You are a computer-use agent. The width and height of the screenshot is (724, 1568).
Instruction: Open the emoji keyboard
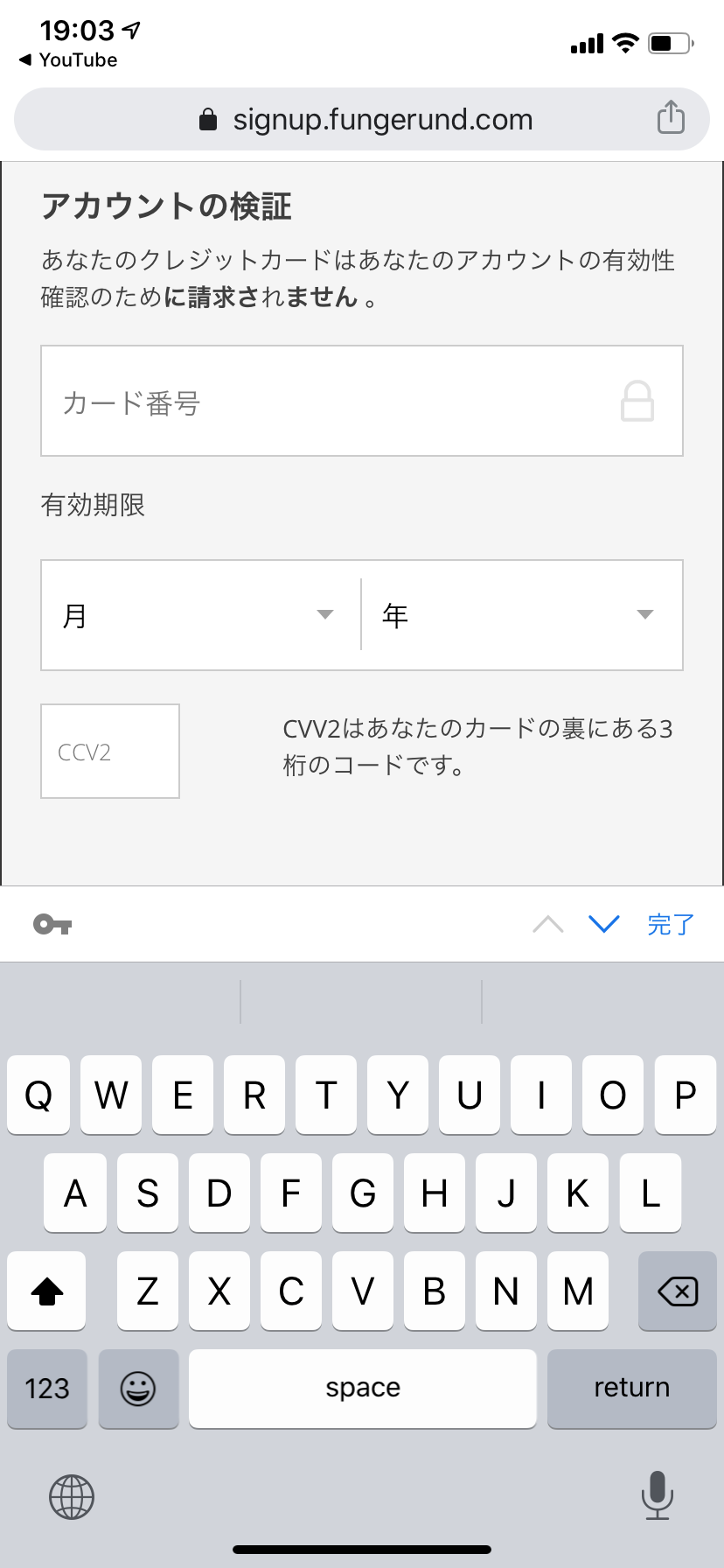tap(138, 1389)
